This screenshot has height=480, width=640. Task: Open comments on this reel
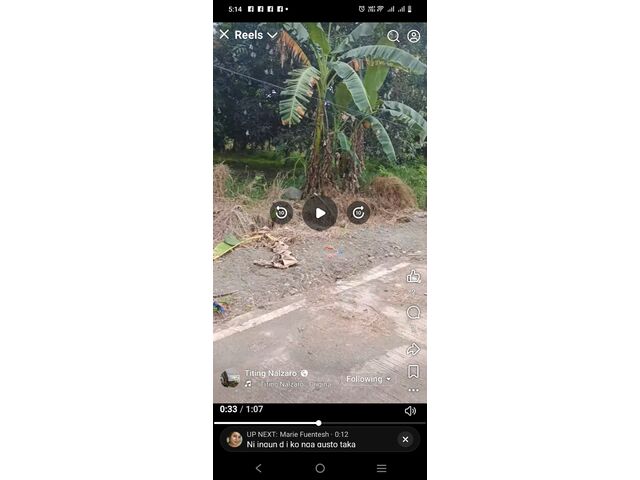click(413, 312)
